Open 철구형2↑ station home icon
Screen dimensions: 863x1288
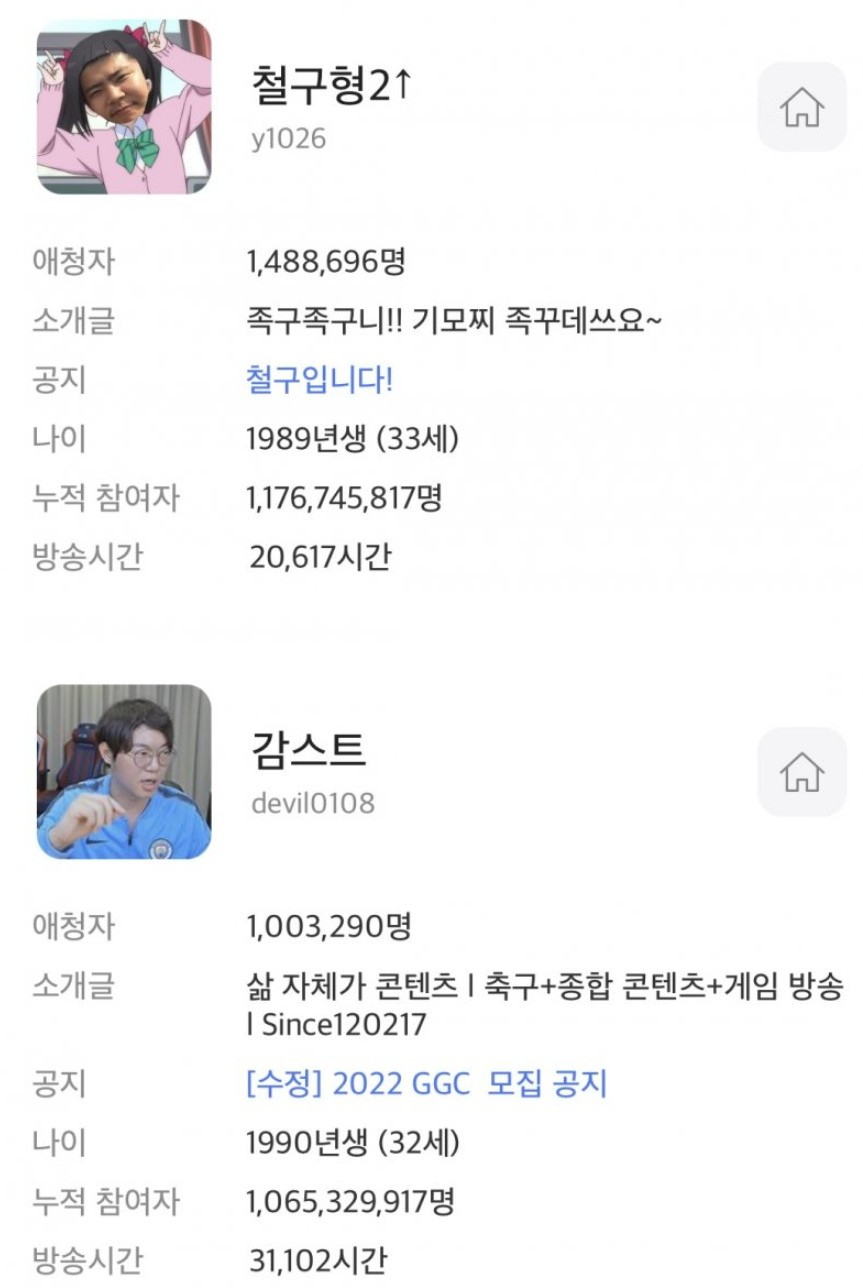point(801,107)
